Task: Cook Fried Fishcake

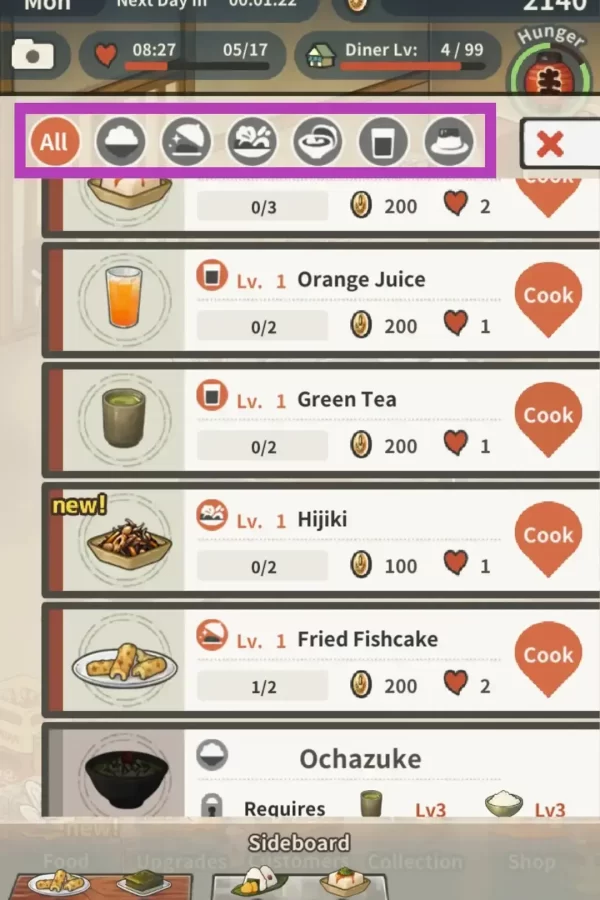Action: [x=548, y=657]
